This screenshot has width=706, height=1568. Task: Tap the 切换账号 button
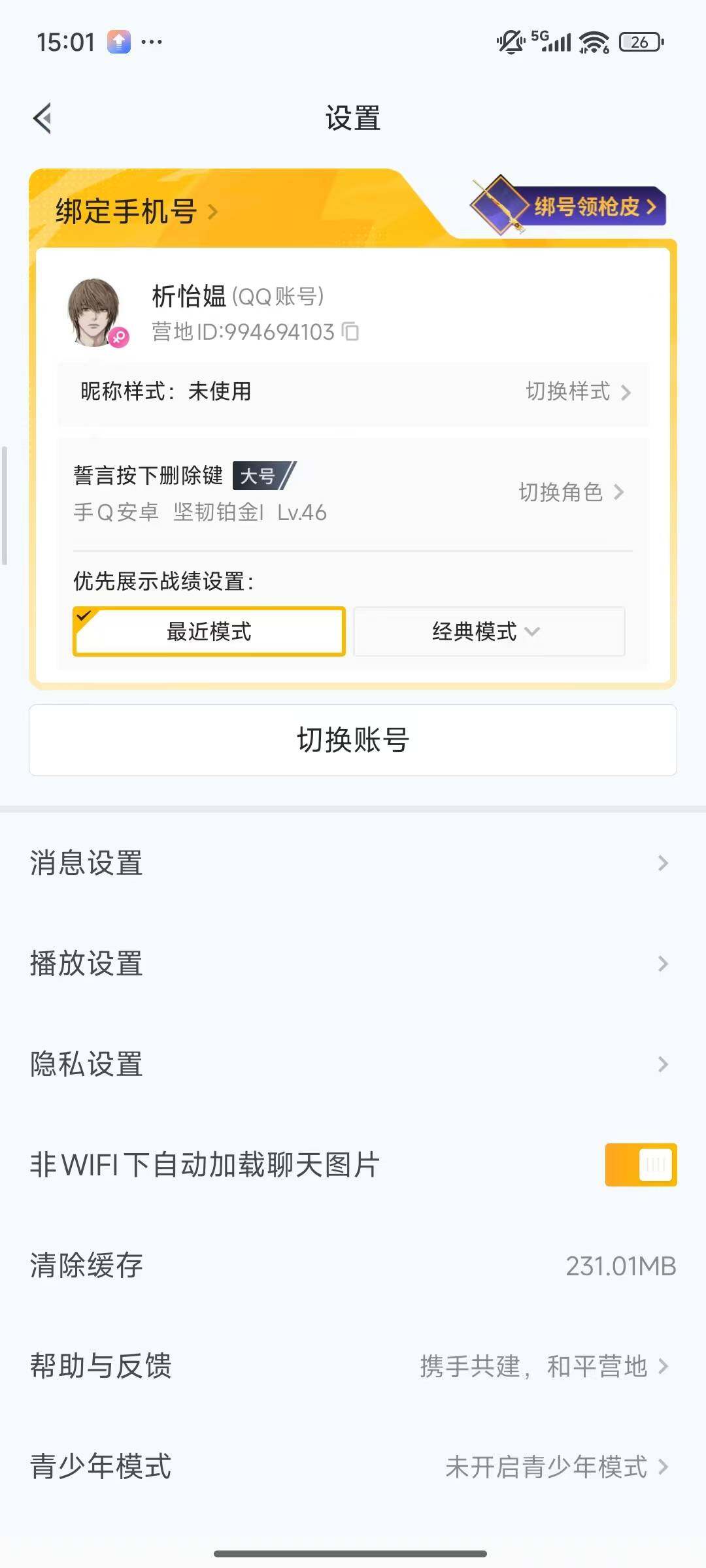353,740
